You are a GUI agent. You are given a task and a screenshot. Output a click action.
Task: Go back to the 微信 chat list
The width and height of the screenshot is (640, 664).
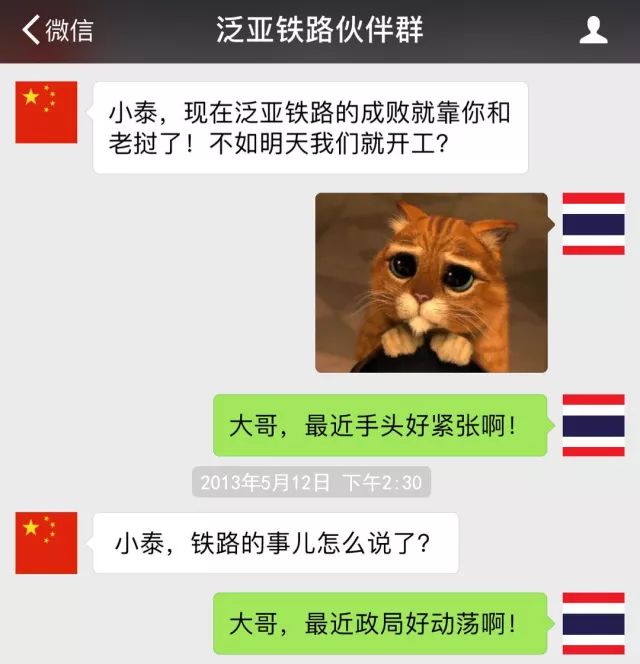(57, 30)
